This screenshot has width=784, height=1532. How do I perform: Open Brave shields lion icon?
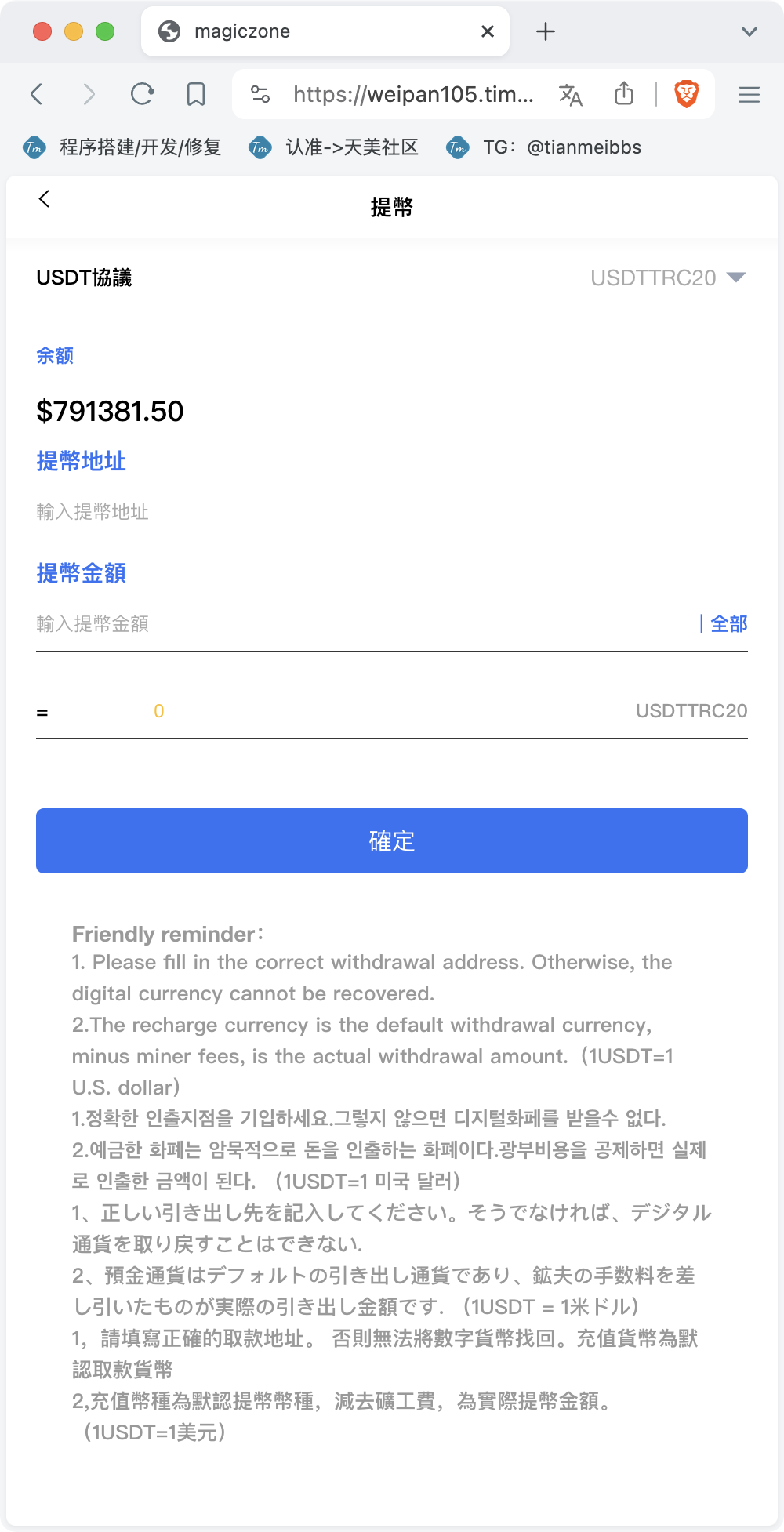tap(687, 94)
